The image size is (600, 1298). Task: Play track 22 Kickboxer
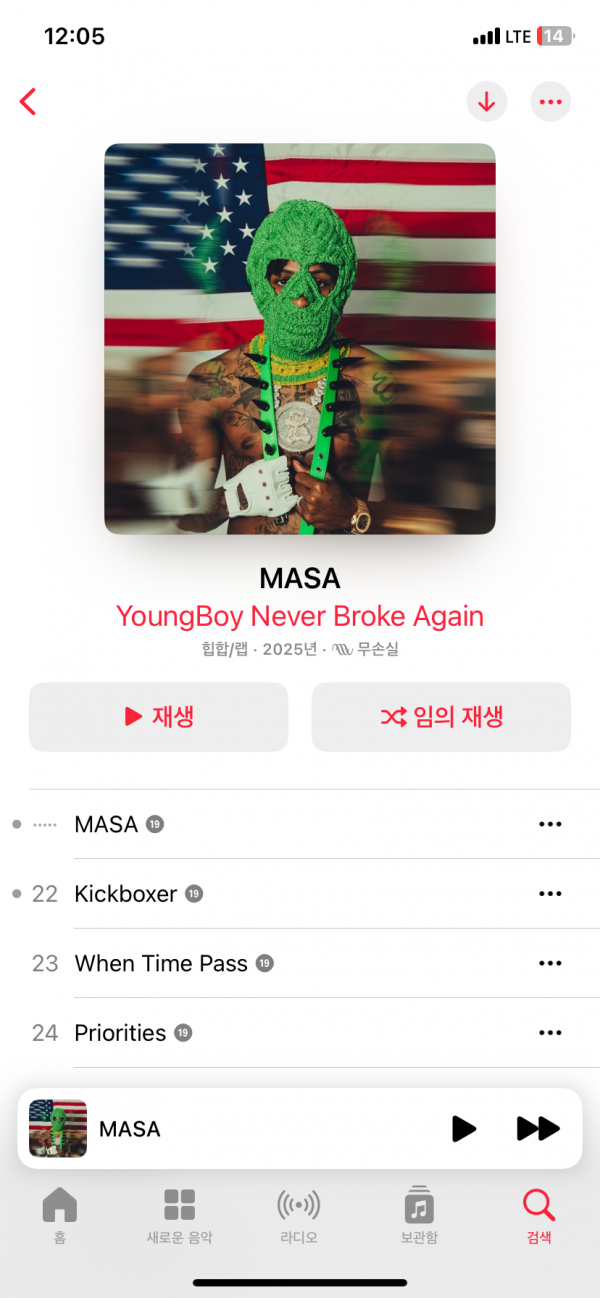[x=126, y=893]
